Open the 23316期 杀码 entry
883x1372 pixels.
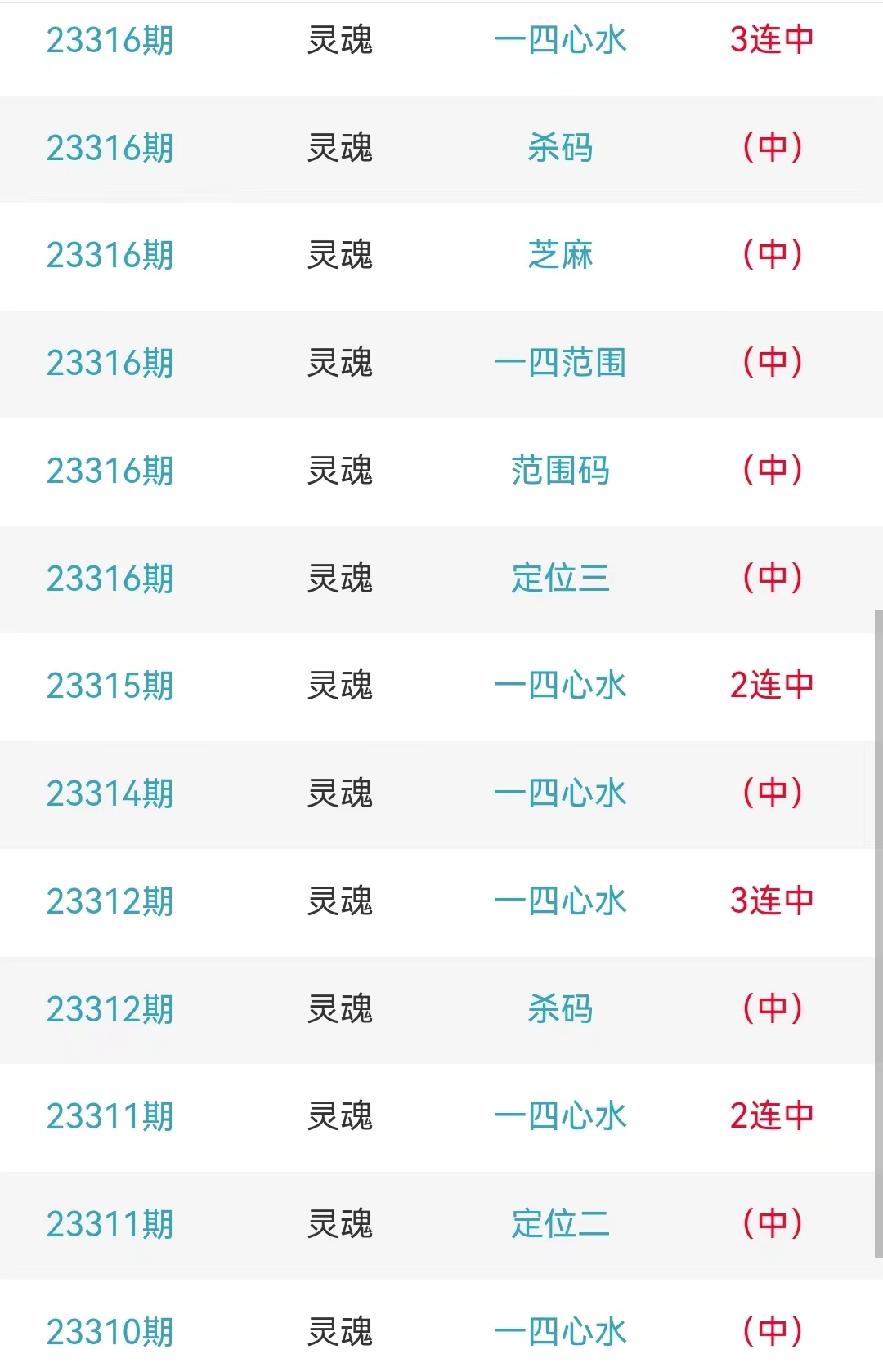[x=560, y=148]
